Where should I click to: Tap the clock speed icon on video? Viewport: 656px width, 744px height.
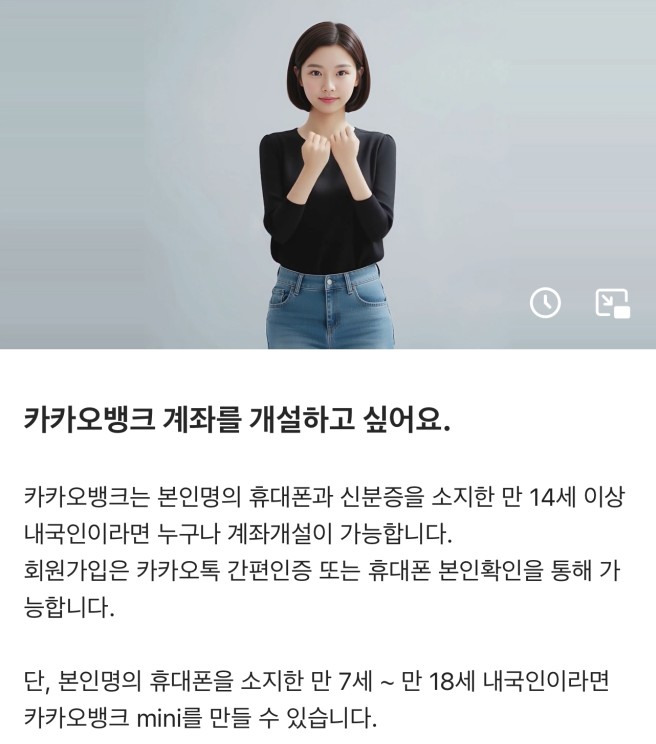(x=545, y=302)
